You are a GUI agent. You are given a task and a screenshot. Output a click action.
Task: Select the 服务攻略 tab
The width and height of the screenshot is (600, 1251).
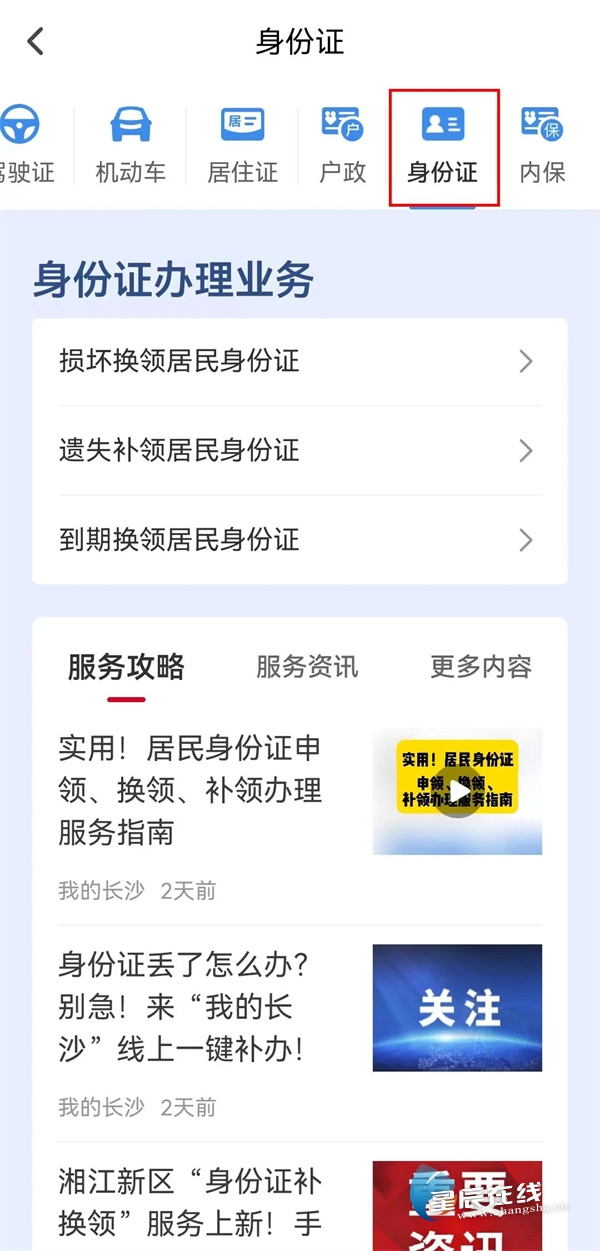(x=126, y=667)
